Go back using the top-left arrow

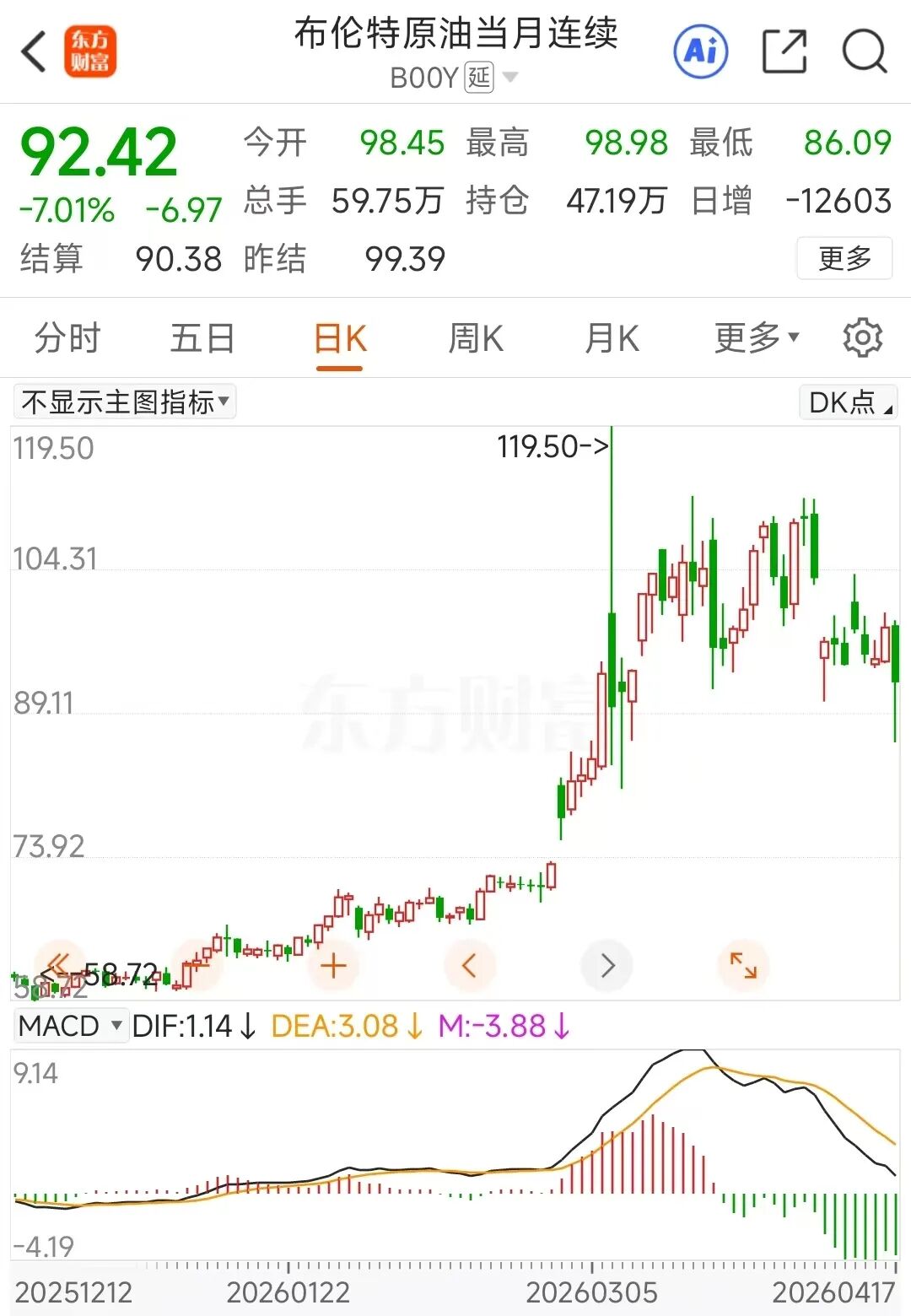(x=34, y=52)
